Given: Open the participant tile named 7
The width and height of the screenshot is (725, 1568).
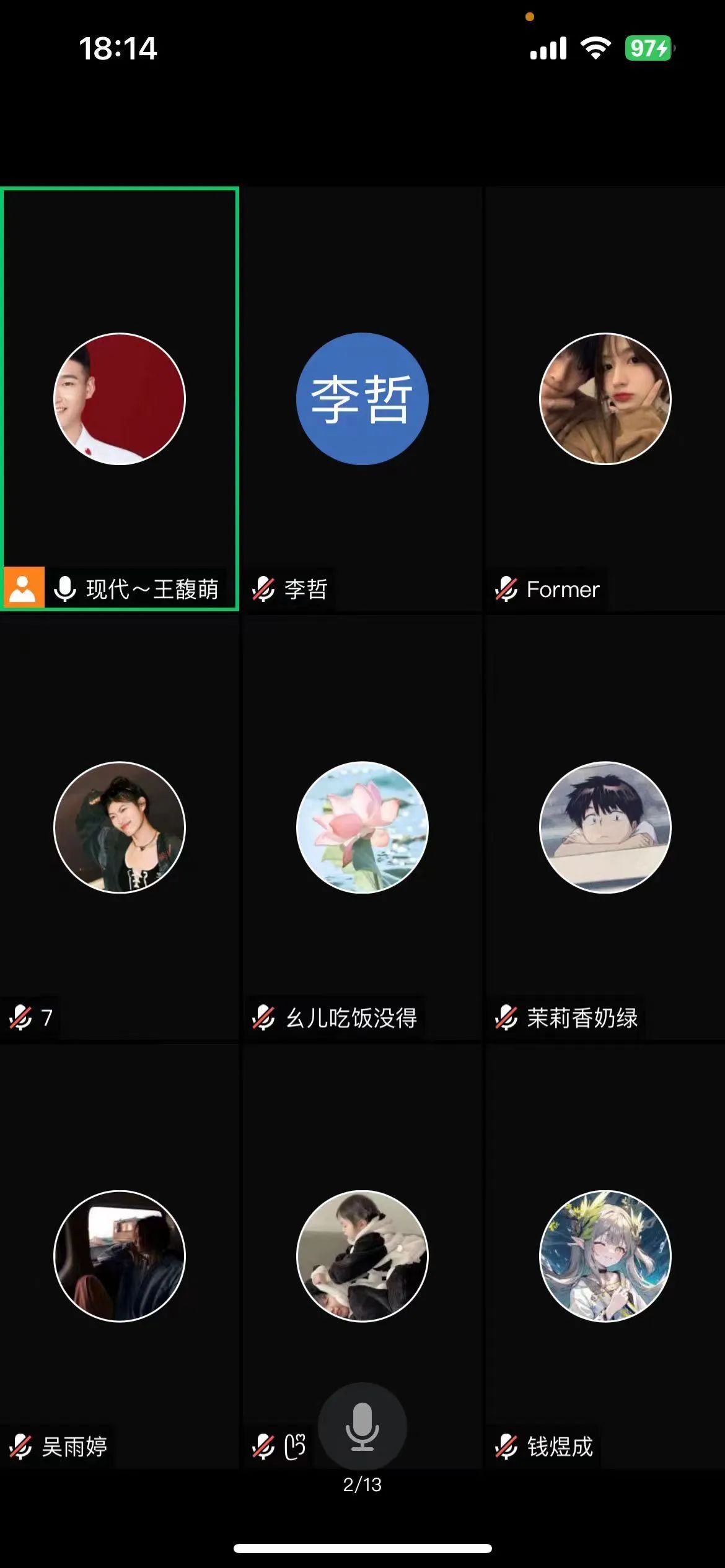Looking at the screenshot, I should (x=120, y=827).
